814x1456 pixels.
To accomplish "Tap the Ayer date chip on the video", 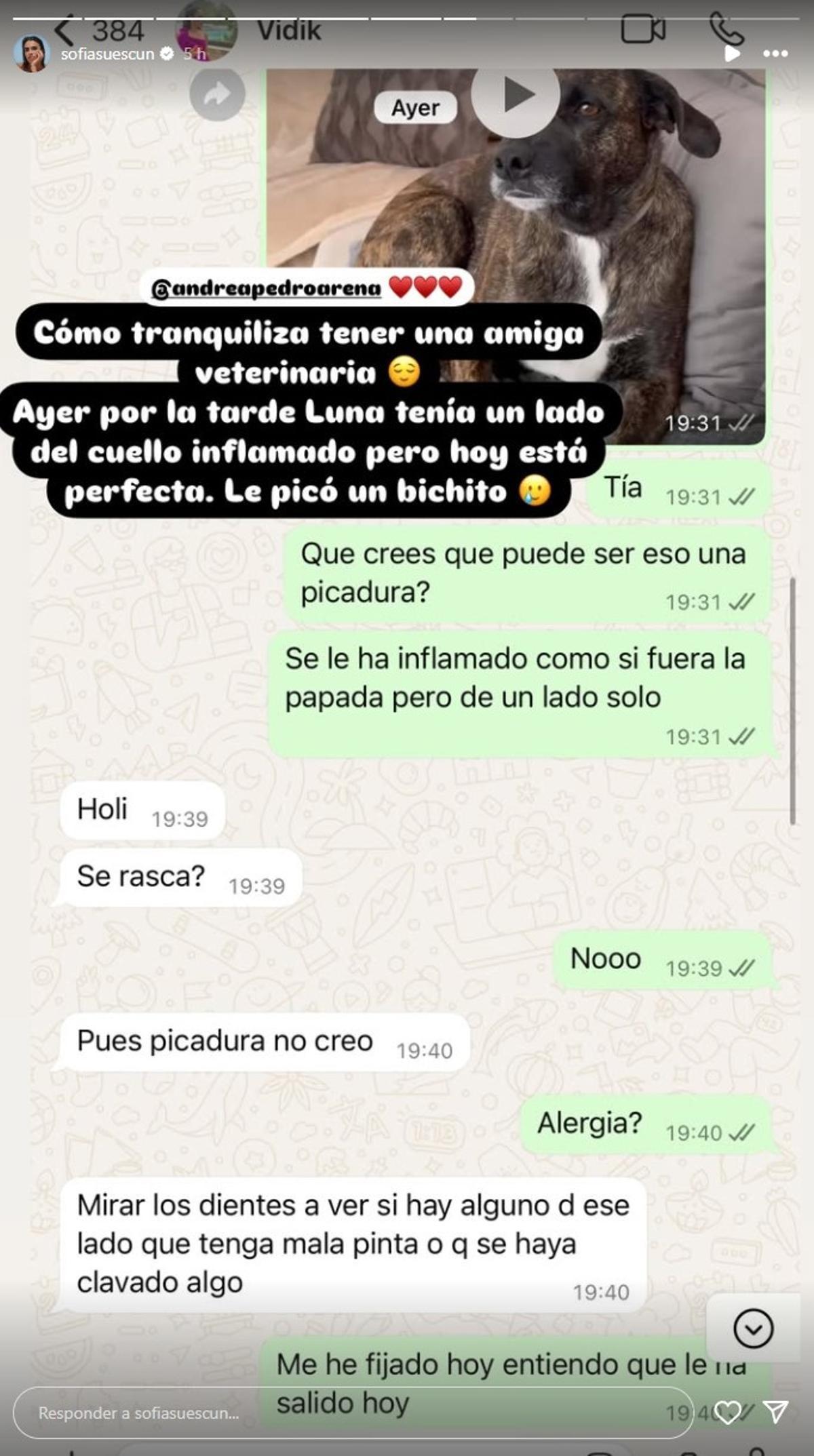I will coord(416,107).
